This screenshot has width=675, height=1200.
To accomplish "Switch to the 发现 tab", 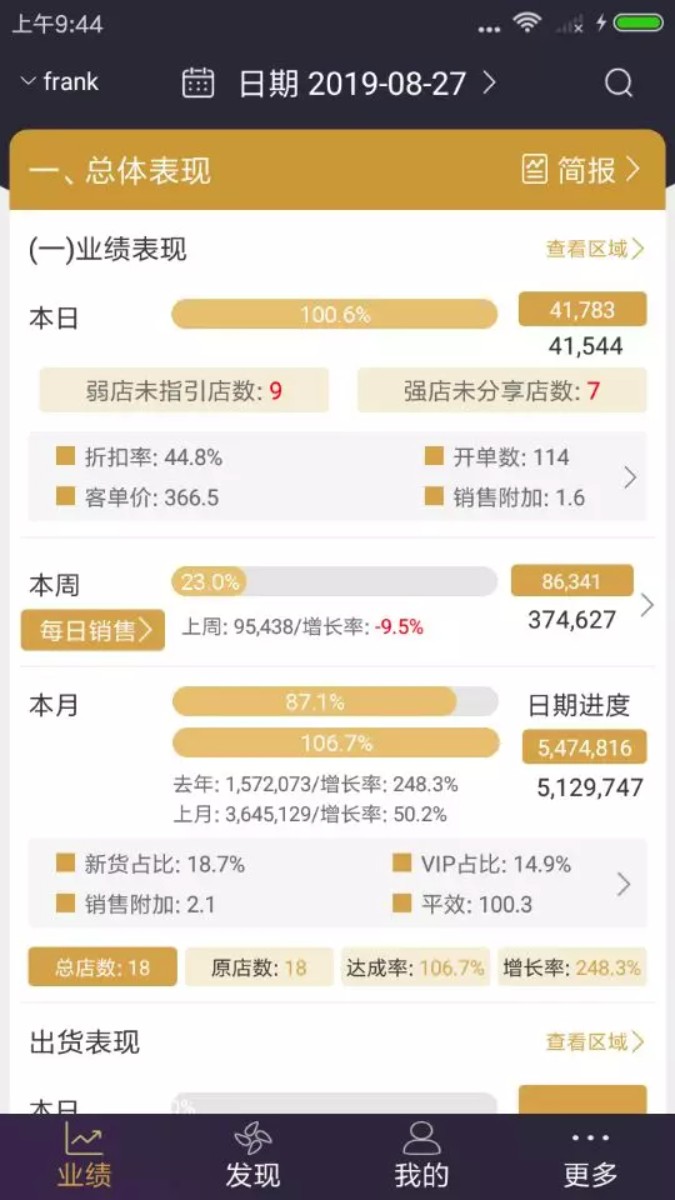I will 253,1156.
